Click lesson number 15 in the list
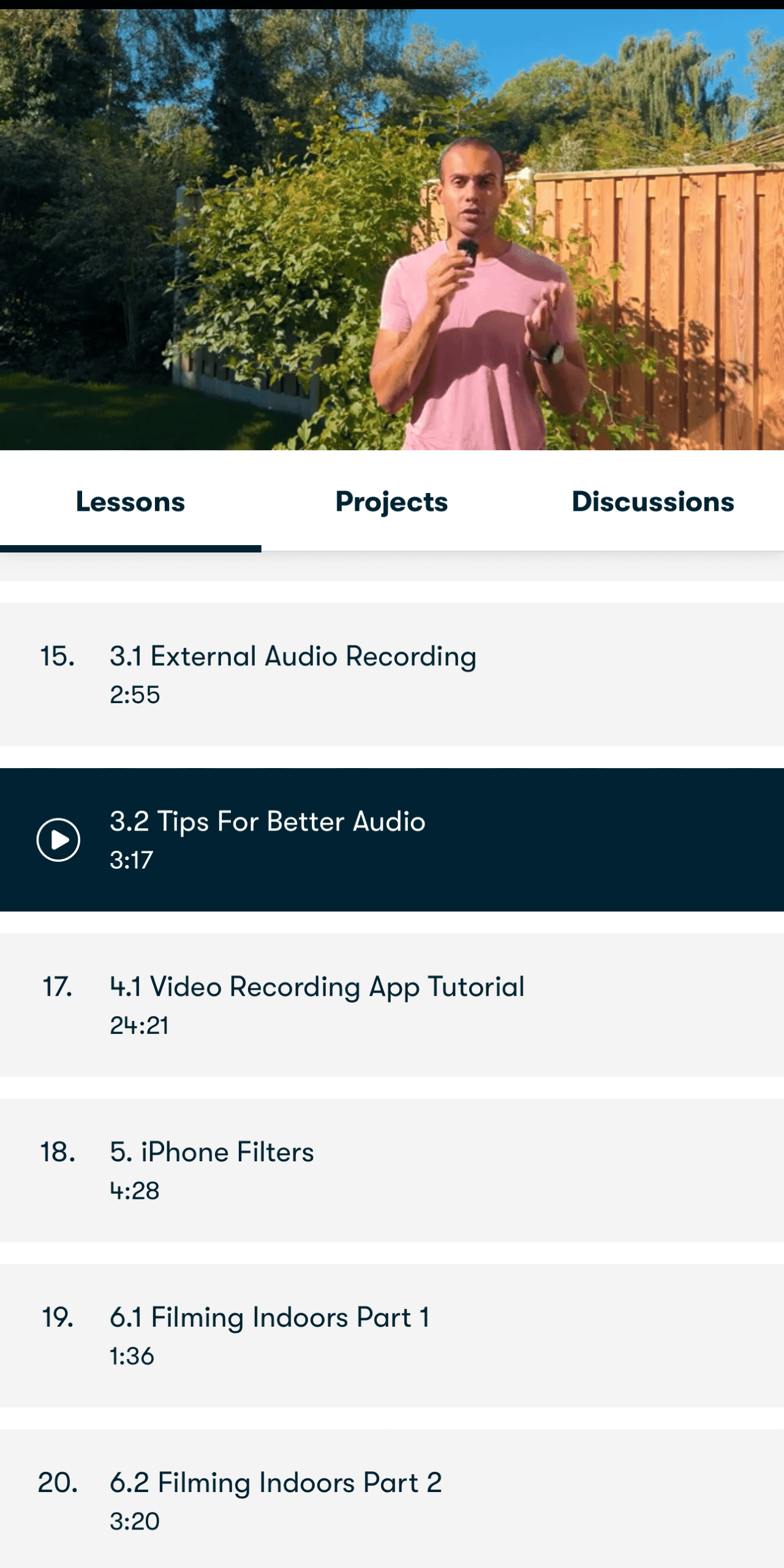Viewport: 784px width, 1568px height. [59, 655]
